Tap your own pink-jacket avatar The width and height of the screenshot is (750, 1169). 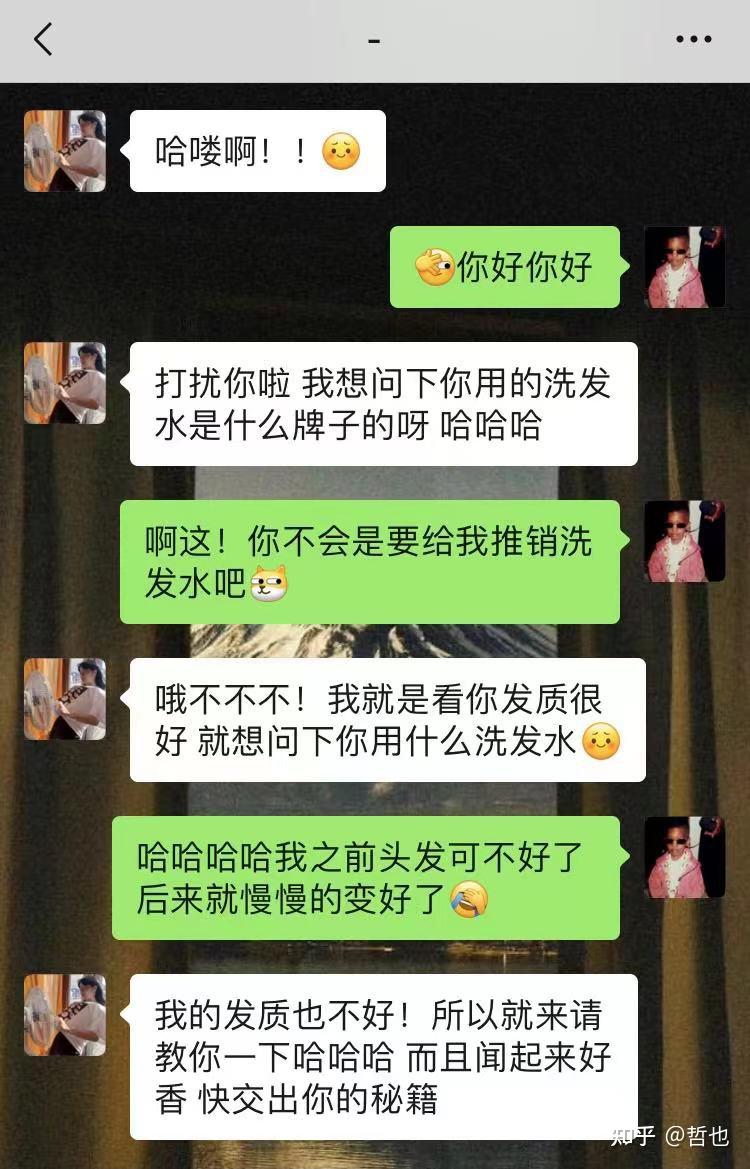[x=685, y=267]
